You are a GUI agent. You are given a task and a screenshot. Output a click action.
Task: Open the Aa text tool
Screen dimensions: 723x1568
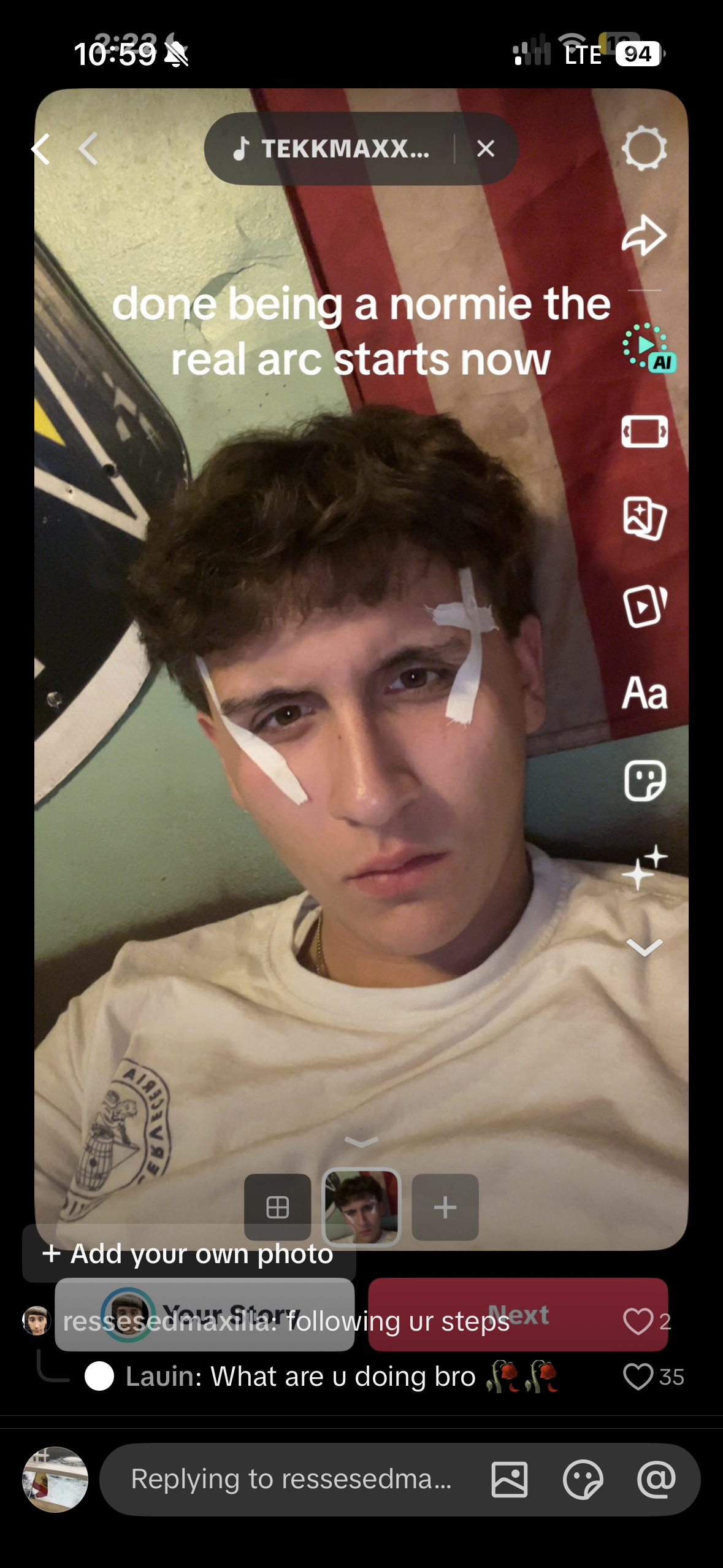click(x=644, y=693)
